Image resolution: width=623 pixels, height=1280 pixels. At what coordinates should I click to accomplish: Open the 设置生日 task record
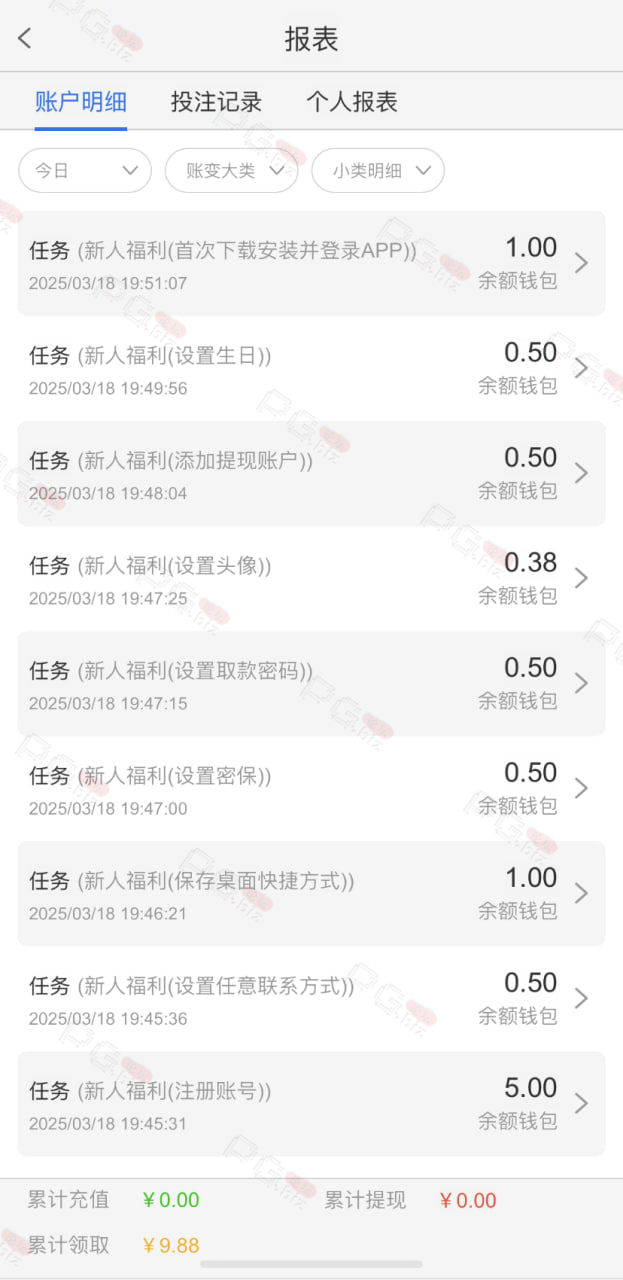311,368
